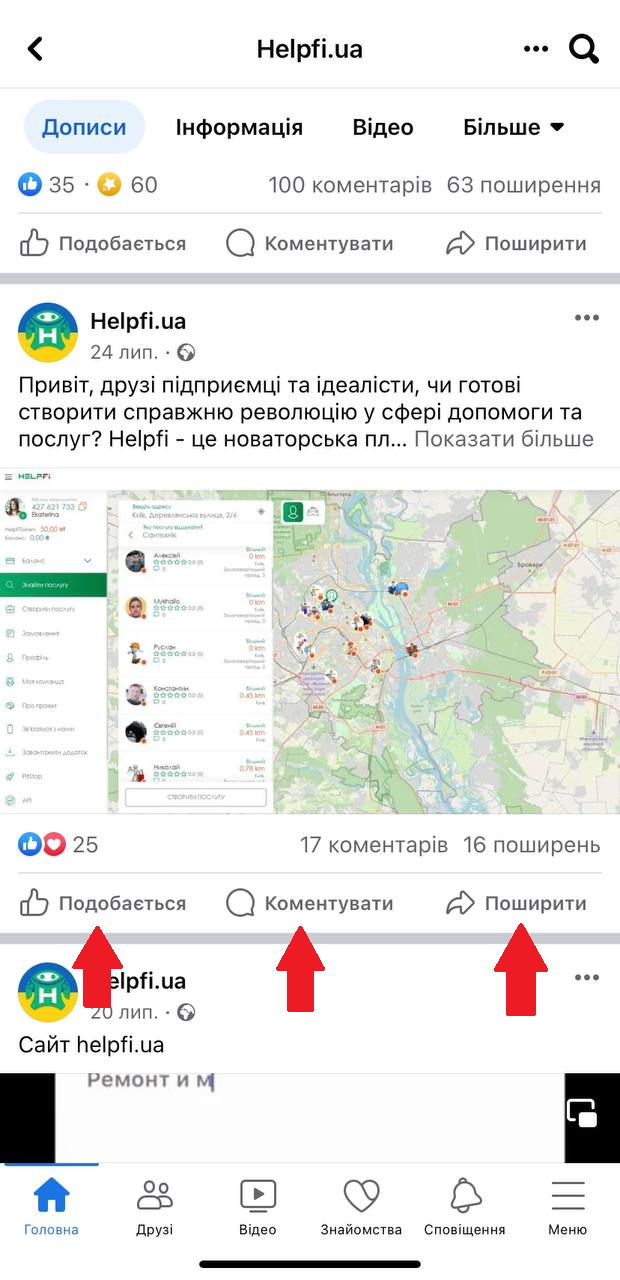
Task: Open options for the 20 лип. post
Action: [x=586, y=978]
